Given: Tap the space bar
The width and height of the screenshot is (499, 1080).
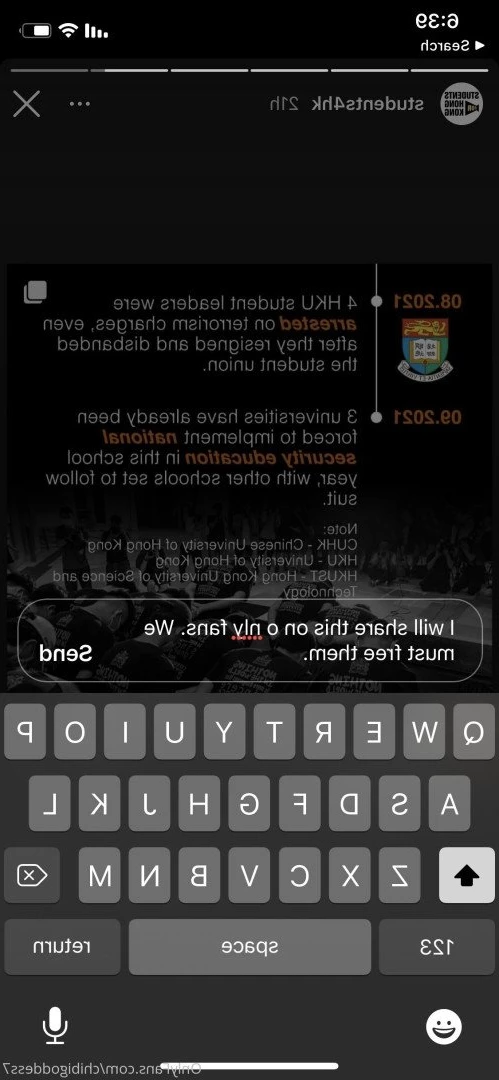Looking at the screenshot, I should coord(250,947).
